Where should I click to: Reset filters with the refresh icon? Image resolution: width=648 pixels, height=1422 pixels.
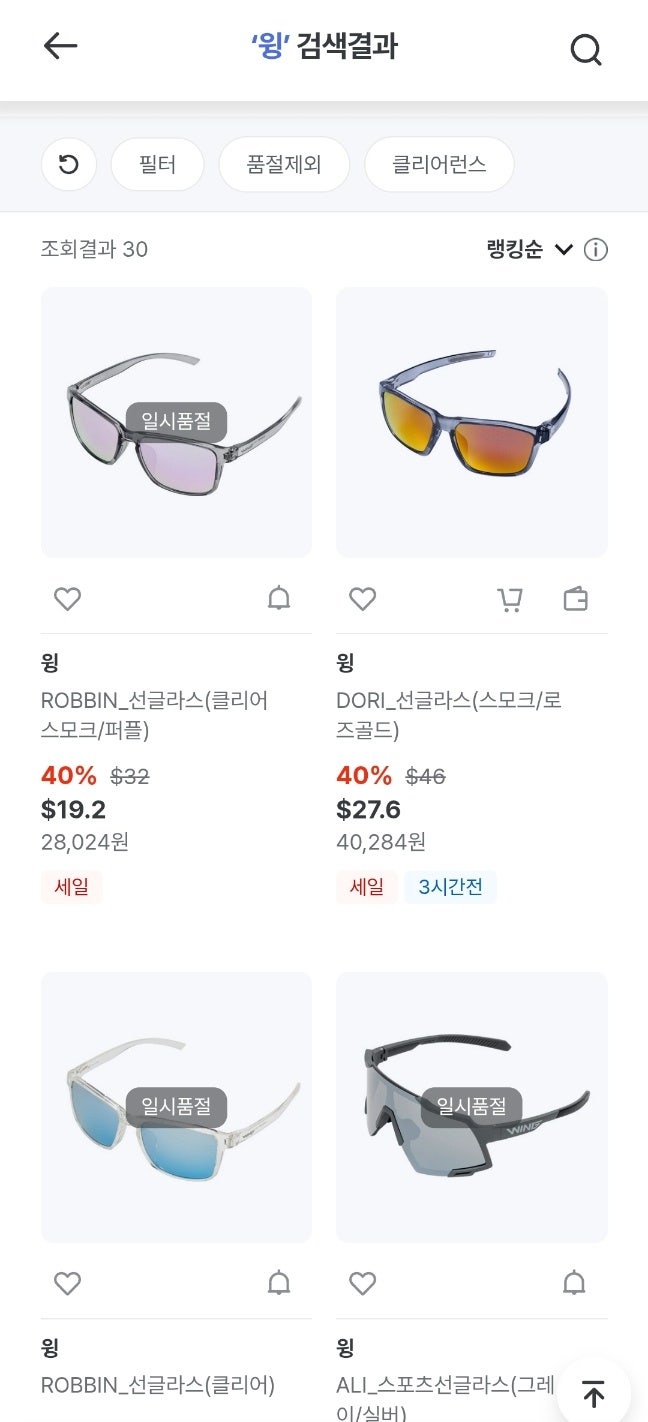click(69, 164)
